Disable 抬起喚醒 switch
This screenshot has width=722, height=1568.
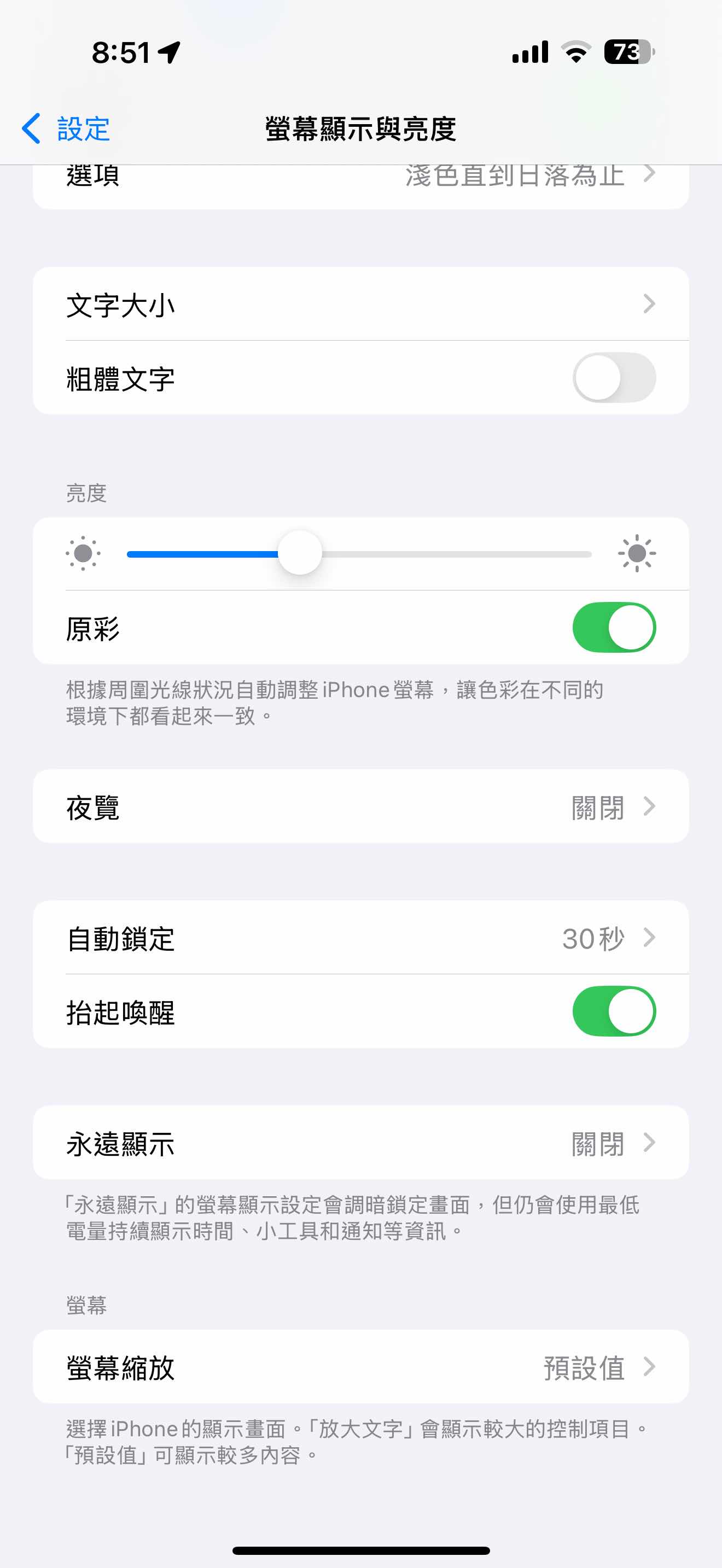614,1011
